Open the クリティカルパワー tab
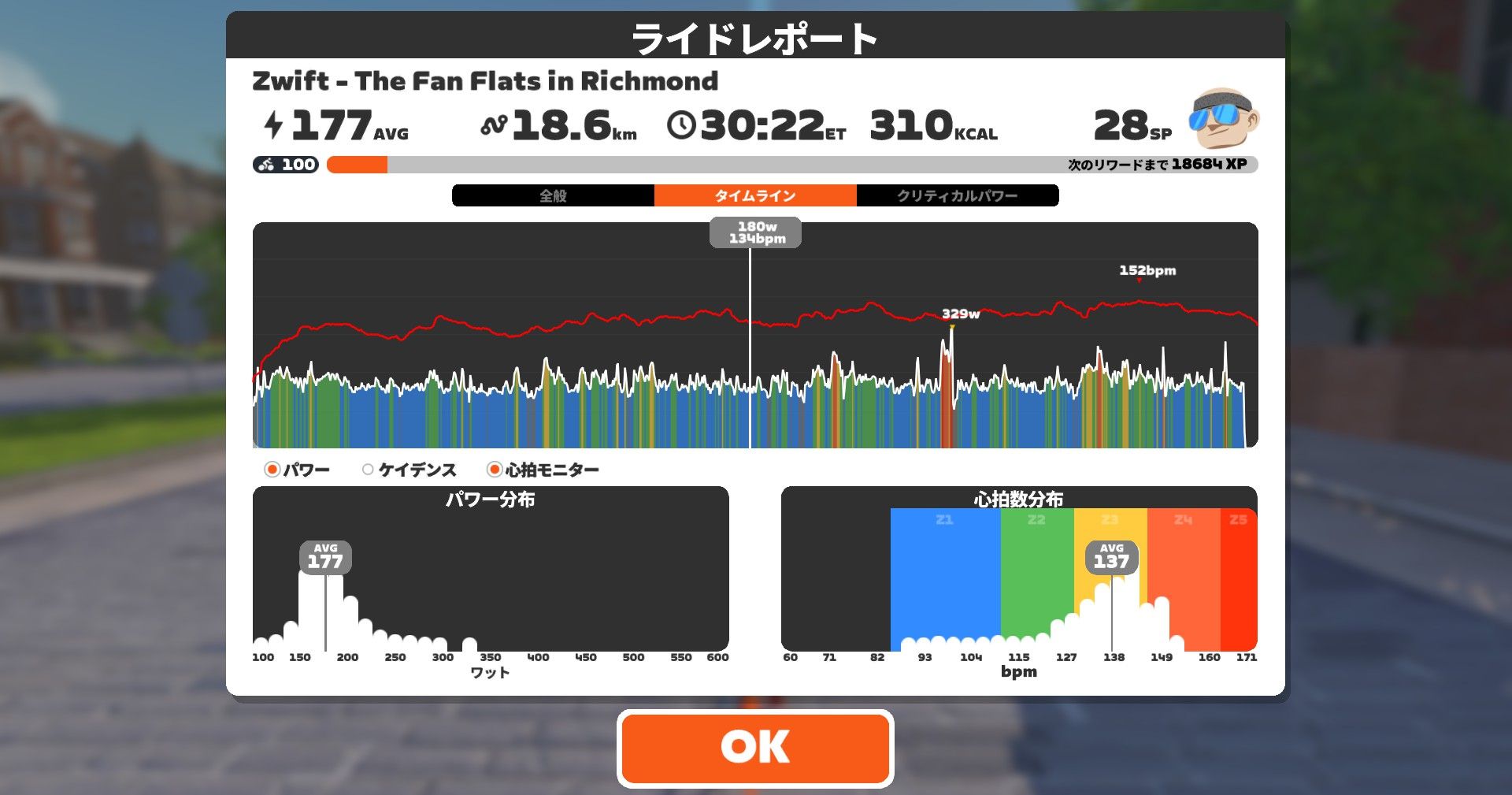Screen dimensions: 1512x795 click(957, 195)
